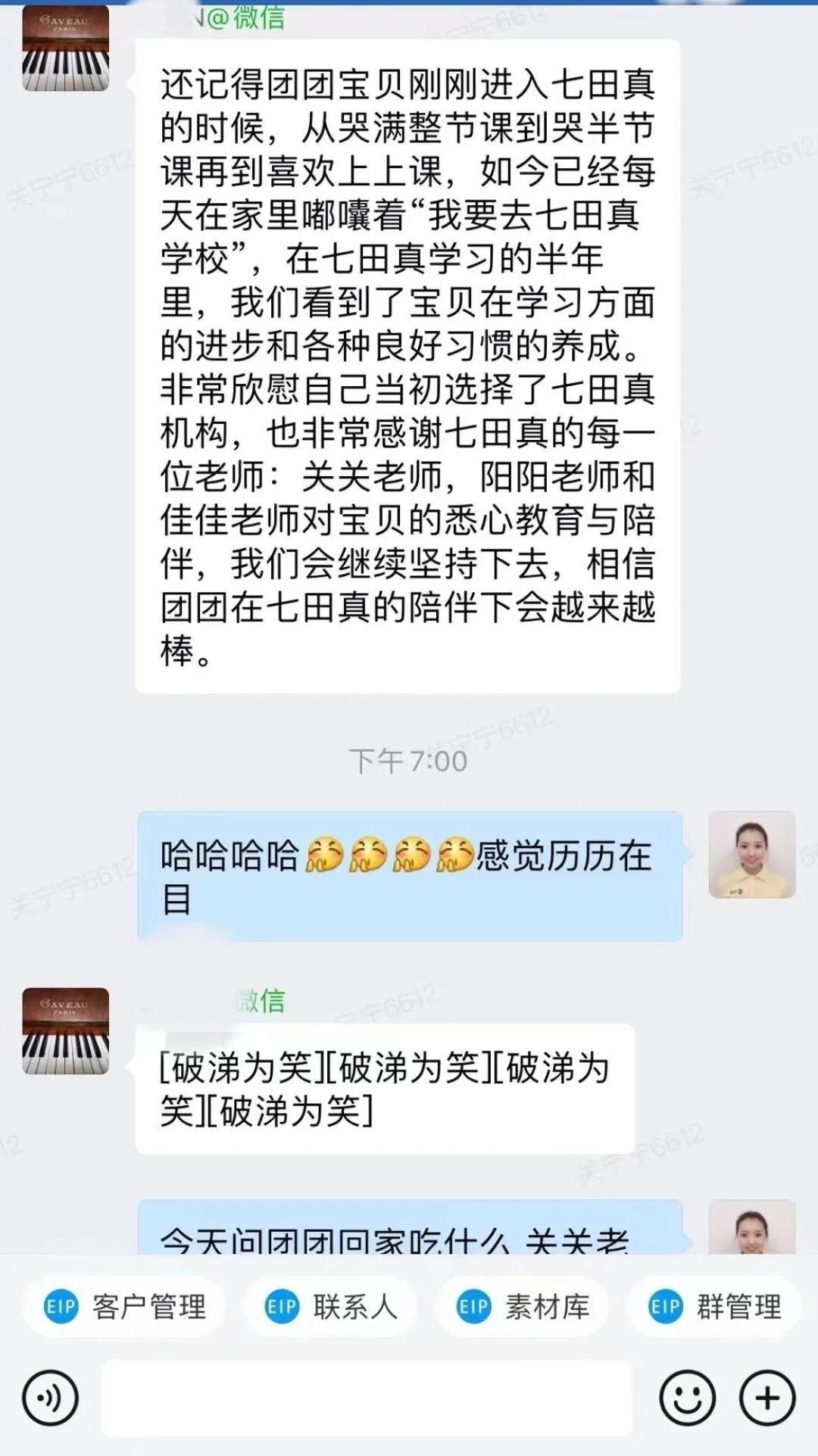The width and height of the screenshot is (818, 1456).
Task: Open 群管理 shortcut
Action: pos(714,1306)
